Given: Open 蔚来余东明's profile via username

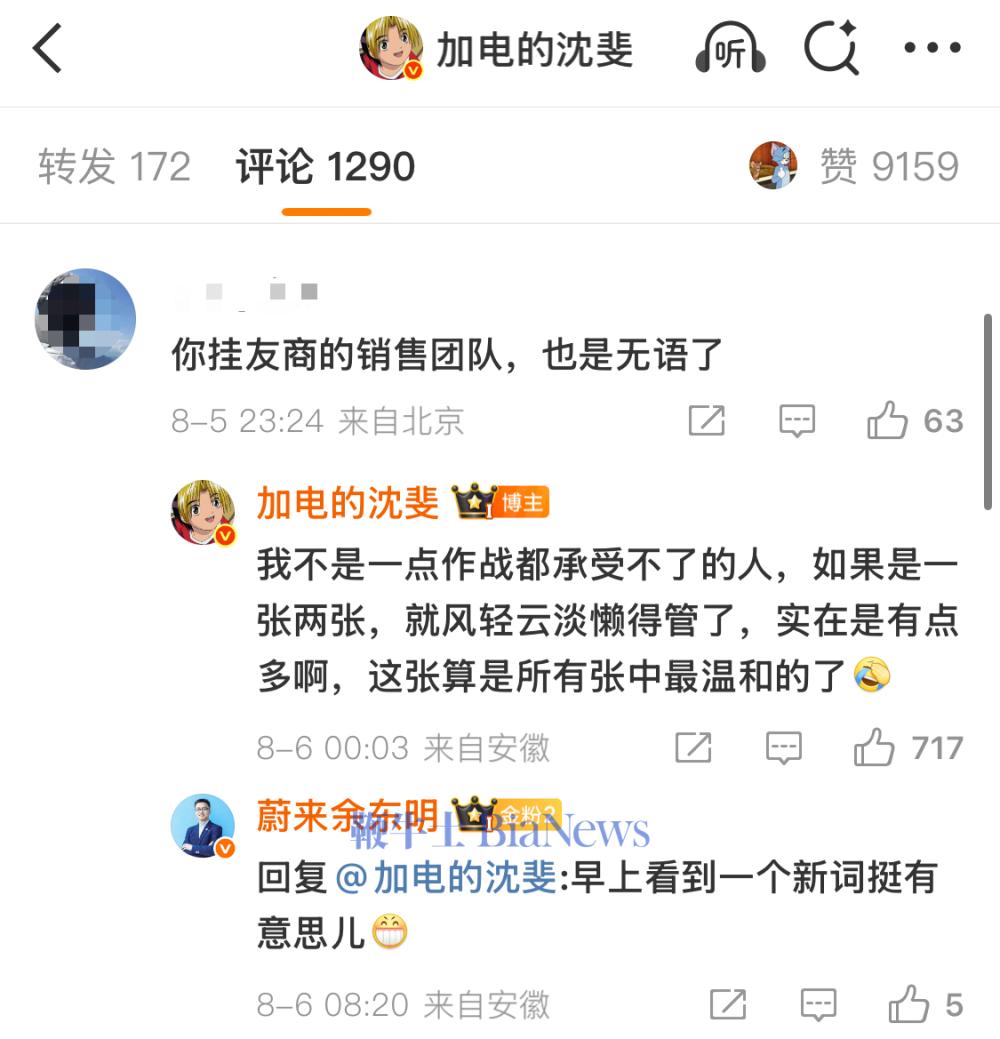Looking at the screenshot, I should point(347,817).
